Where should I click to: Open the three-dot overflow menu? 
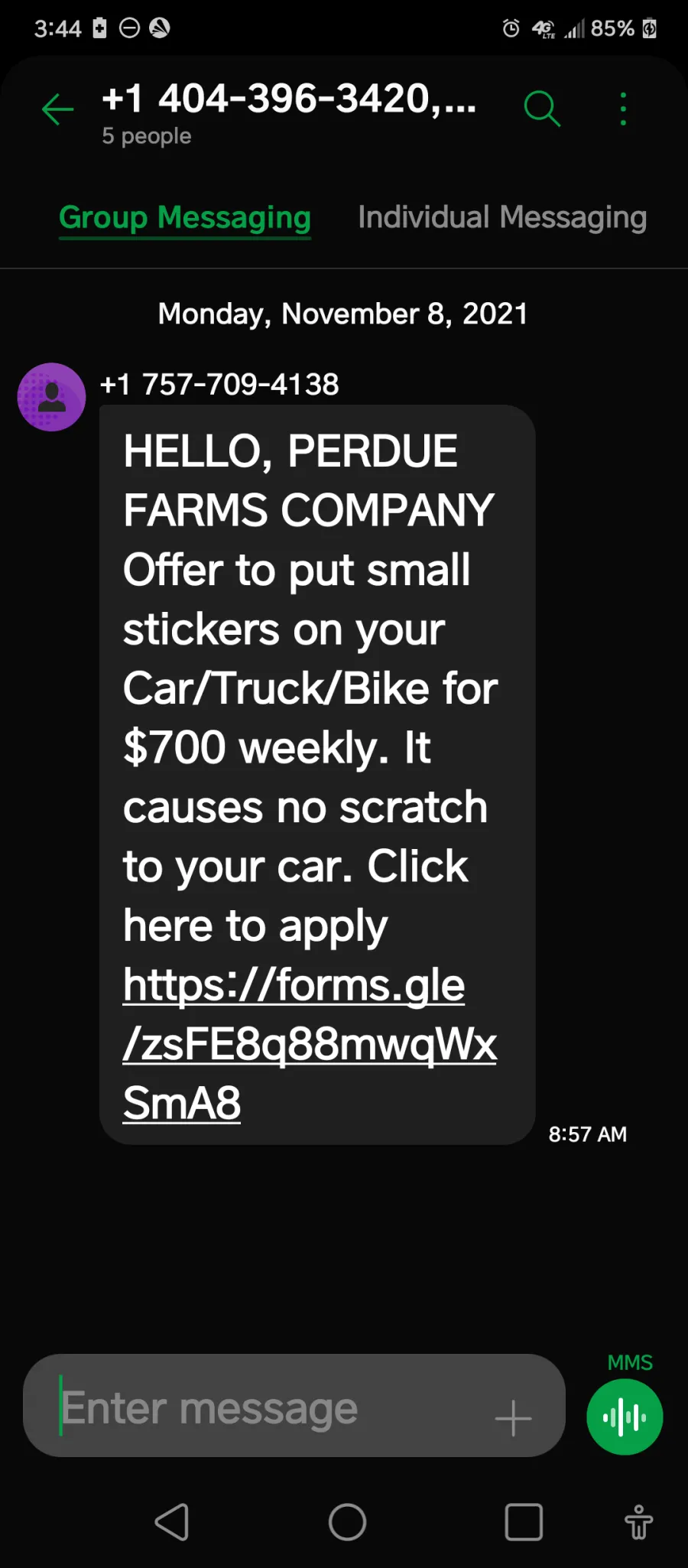(x=623, y=109)
